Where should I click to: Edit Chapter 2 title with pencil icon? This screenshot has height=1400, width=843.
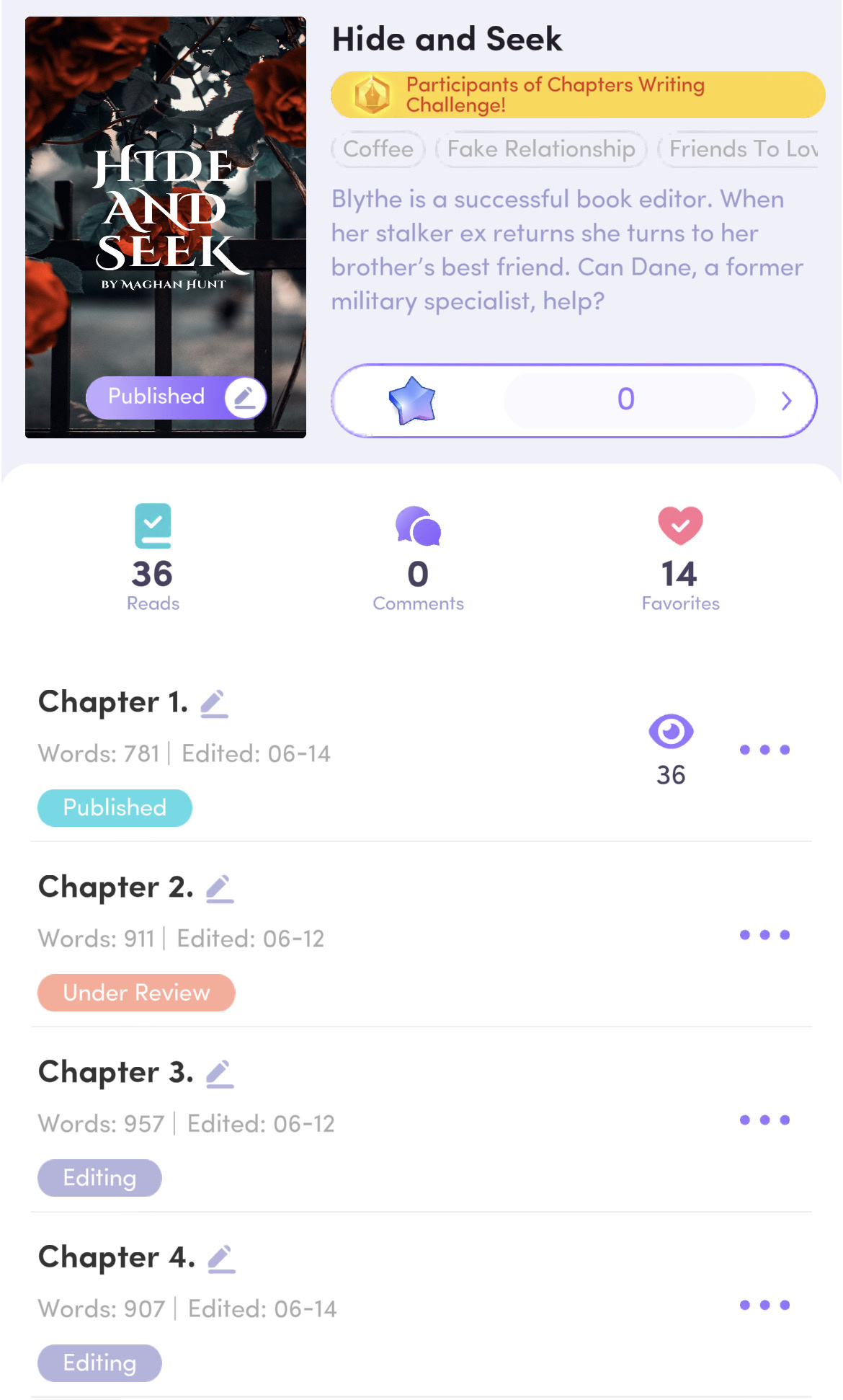coord(220,889)
